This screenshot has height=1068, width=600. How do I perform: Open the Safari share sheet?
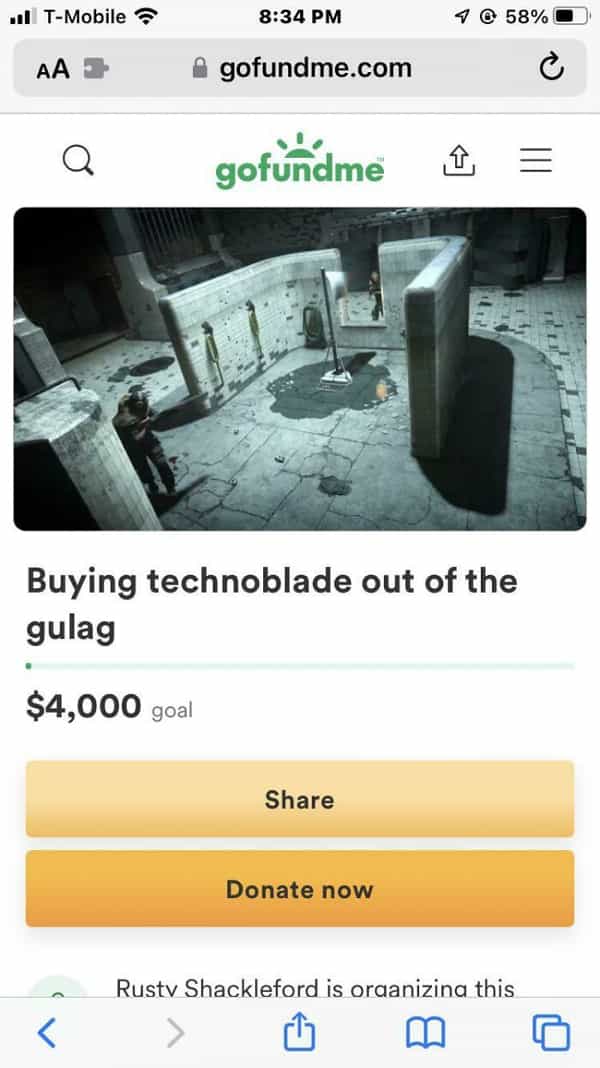pyautogui.click(x=299, y=1031)
